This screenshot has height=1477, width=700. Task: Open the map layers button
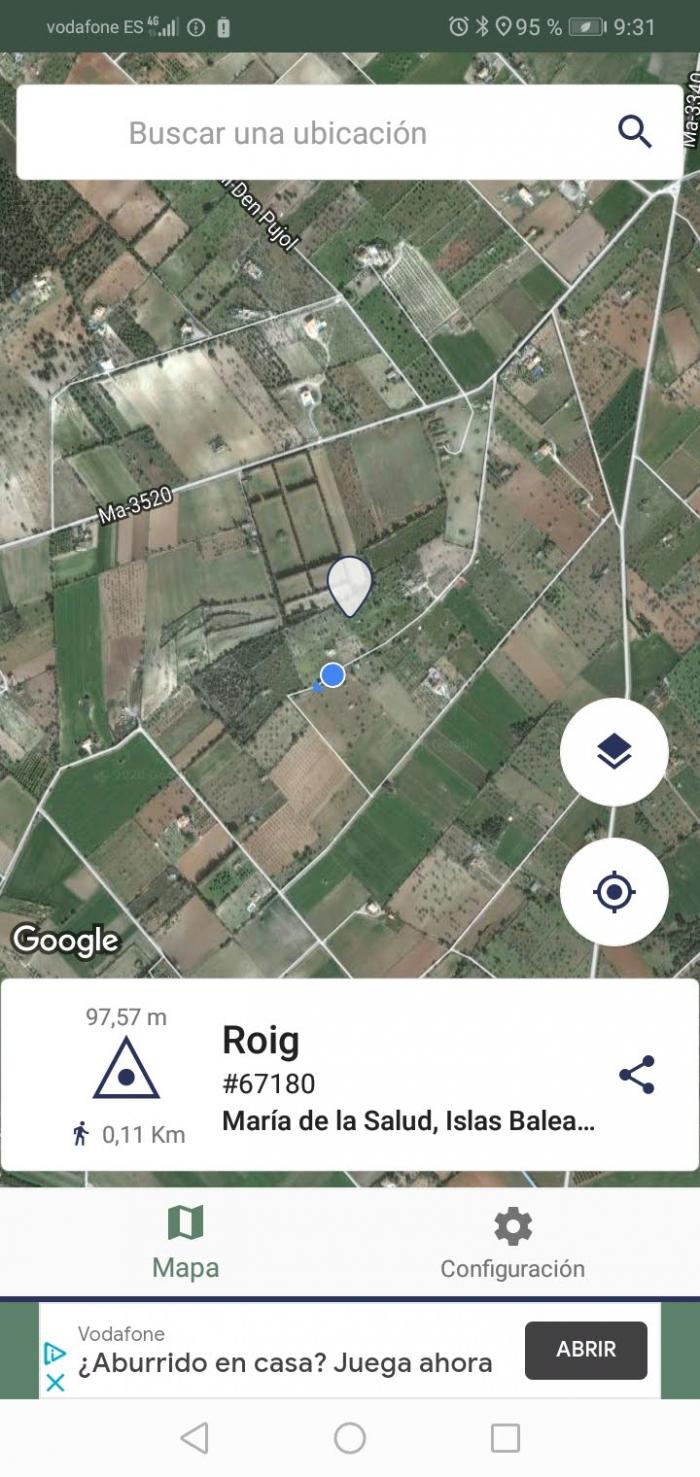click(x=614, y=752)
